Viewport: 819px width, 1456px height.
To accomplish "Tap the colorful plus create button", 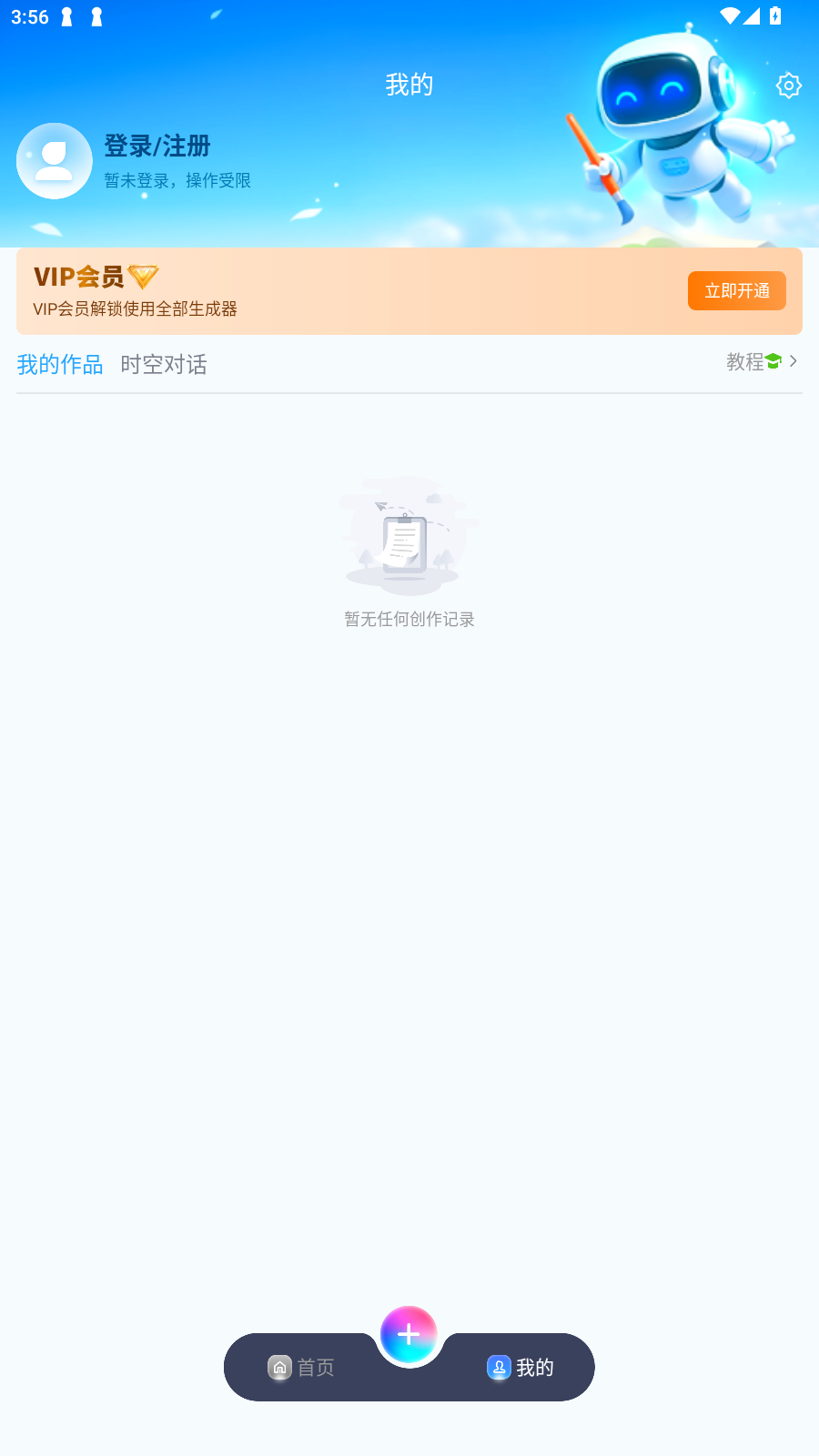I will click(409, 1335).
